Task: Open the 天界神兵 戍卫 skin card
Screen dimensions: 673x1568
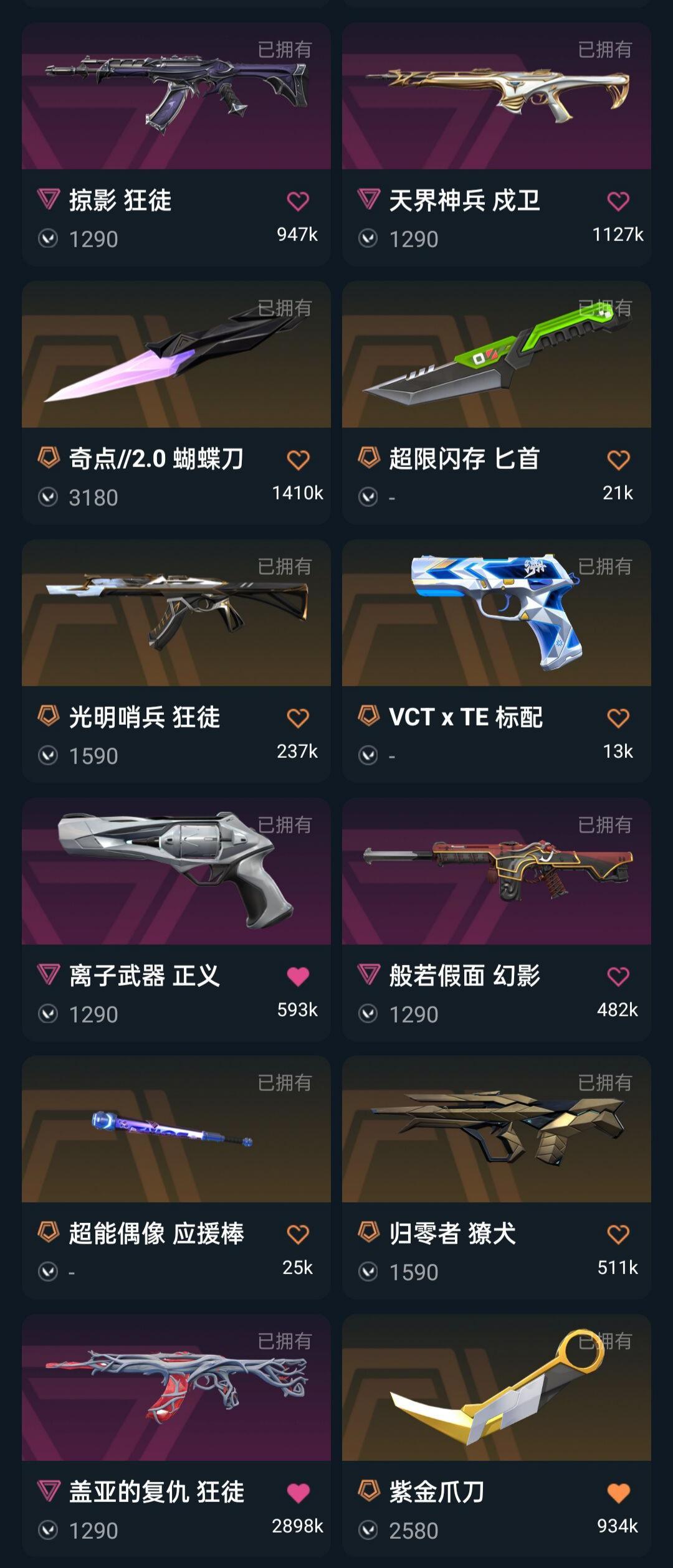Action: pyautogui.click(x=496, y=144)
